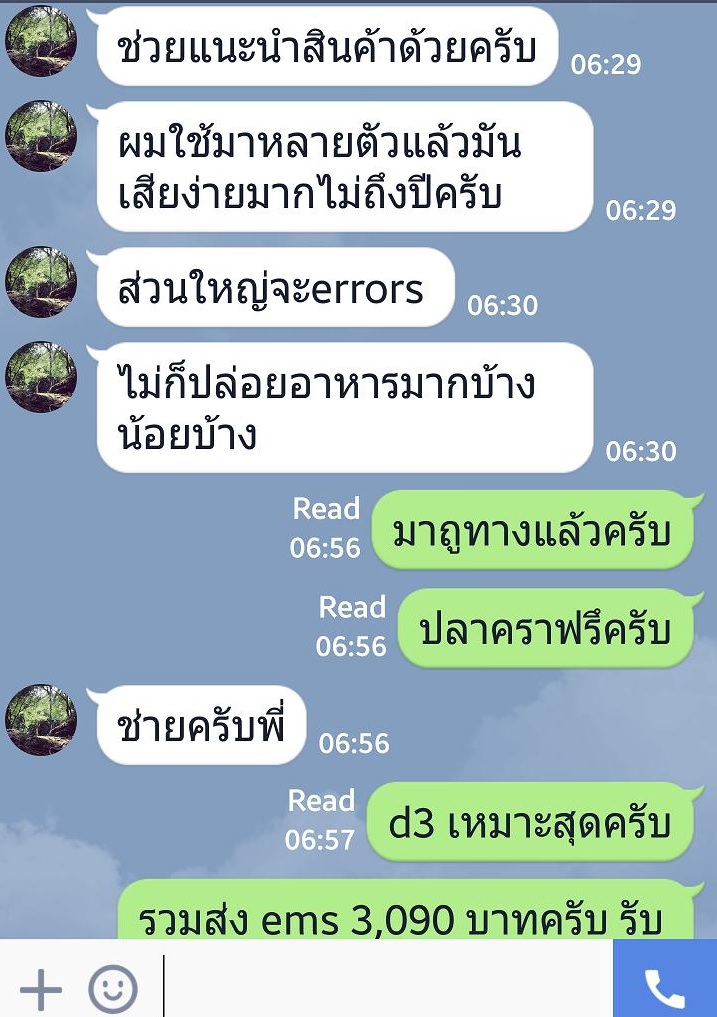Open profile of sender of errors message
Screen dimensions: 717x1017
41,283
